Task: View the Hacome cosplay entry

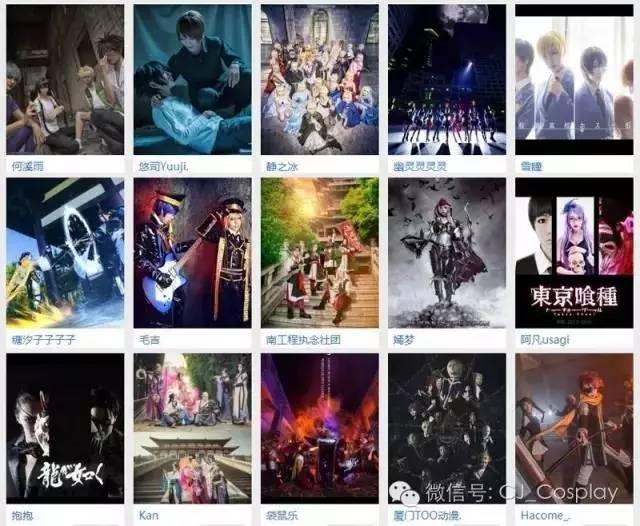Action: [574, 427]
